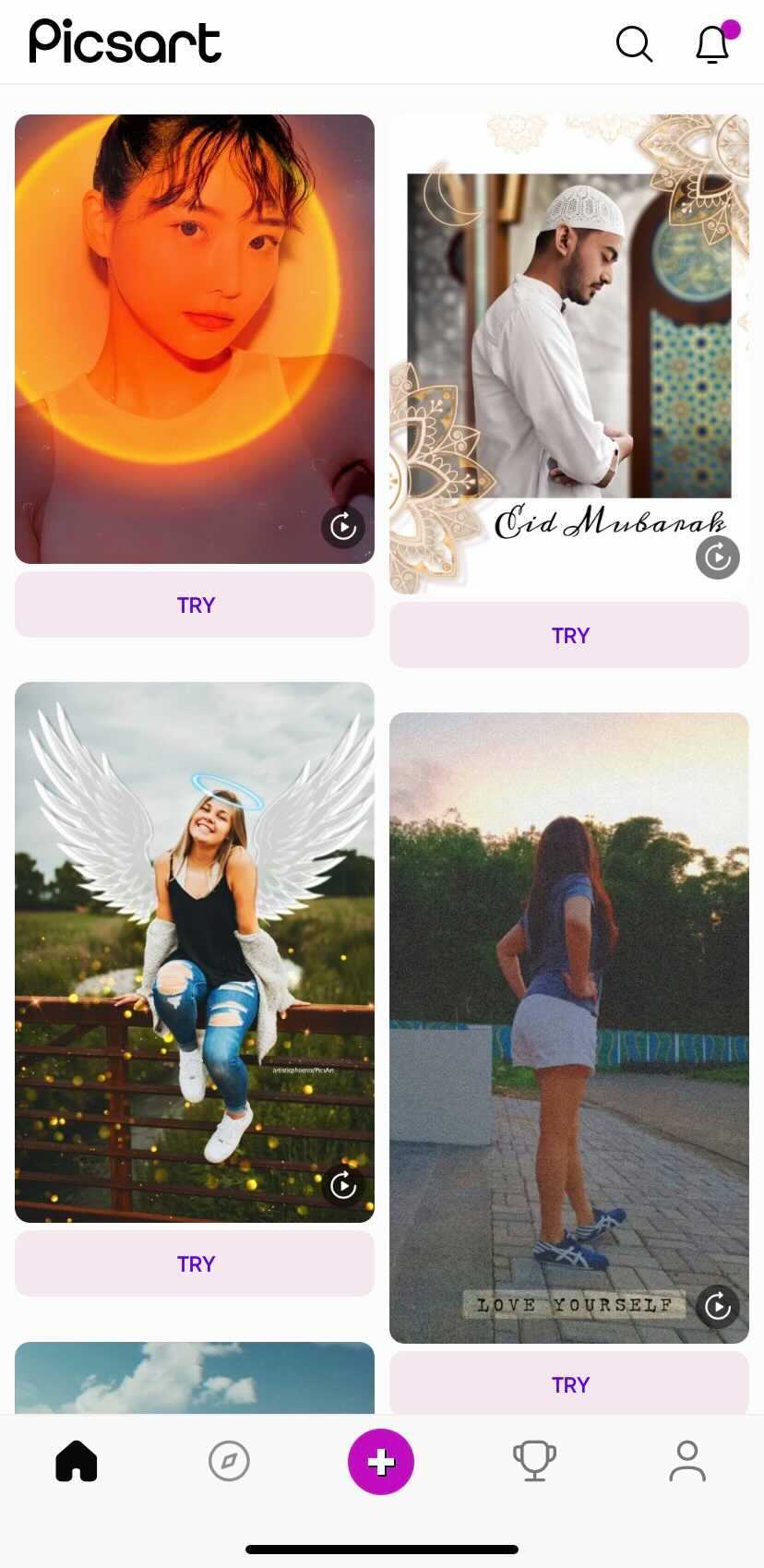Tap TRY under the Love Yourself photo

[569, 1383]
